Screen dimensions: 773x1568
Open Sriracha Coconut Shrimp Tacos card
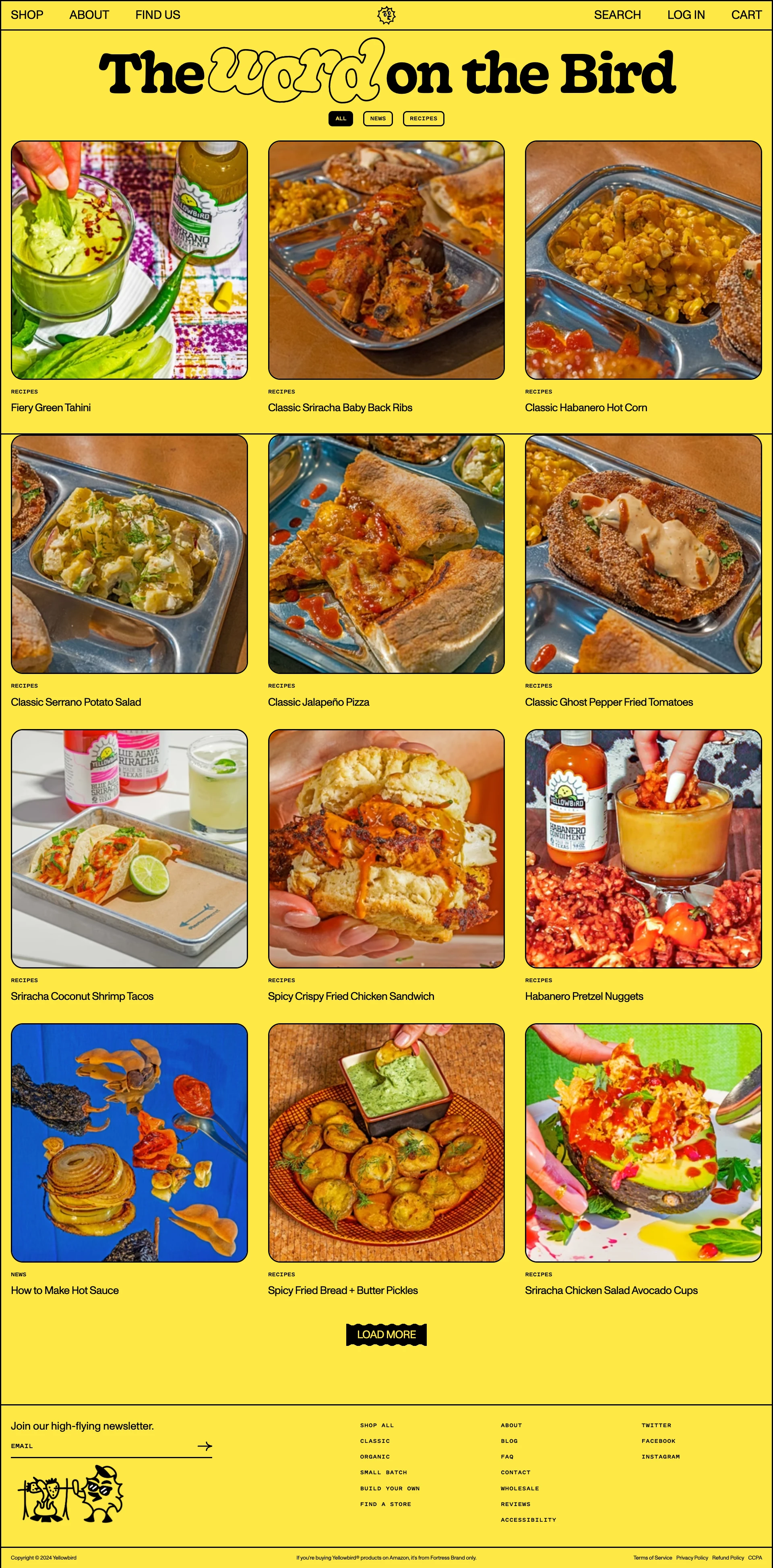[x=129, y=849]
